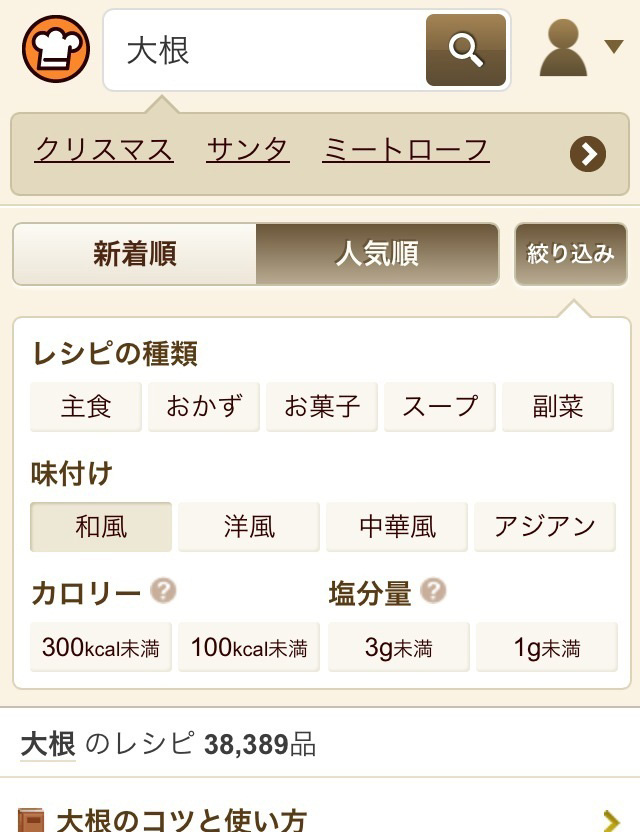Open the クリスマス trending keyword link
The height and width of the screenshot is (832, 640).
tap(104, 150)
